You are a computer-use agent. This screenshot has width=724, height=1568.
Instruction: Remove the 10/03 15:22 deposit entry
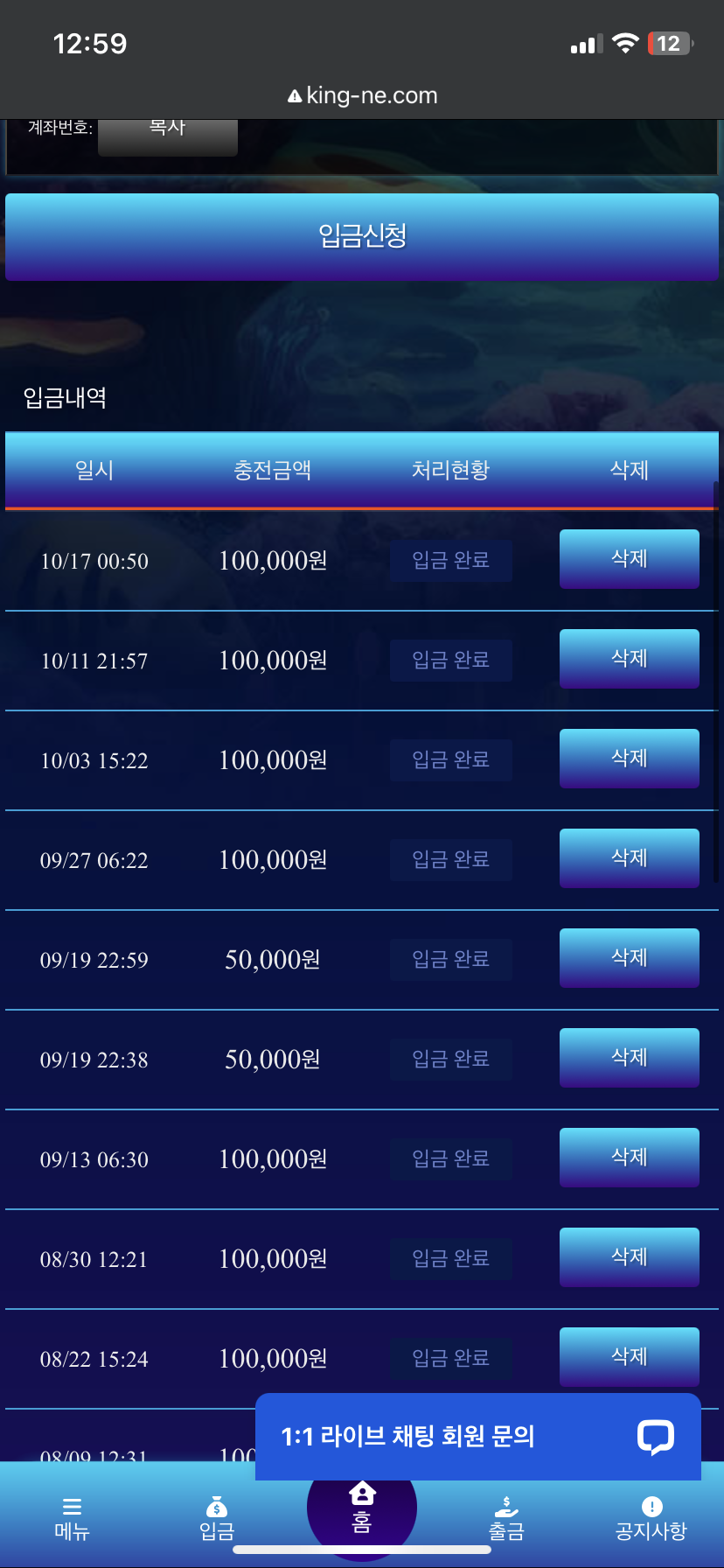pyautogui.click(x=629, y=759)
